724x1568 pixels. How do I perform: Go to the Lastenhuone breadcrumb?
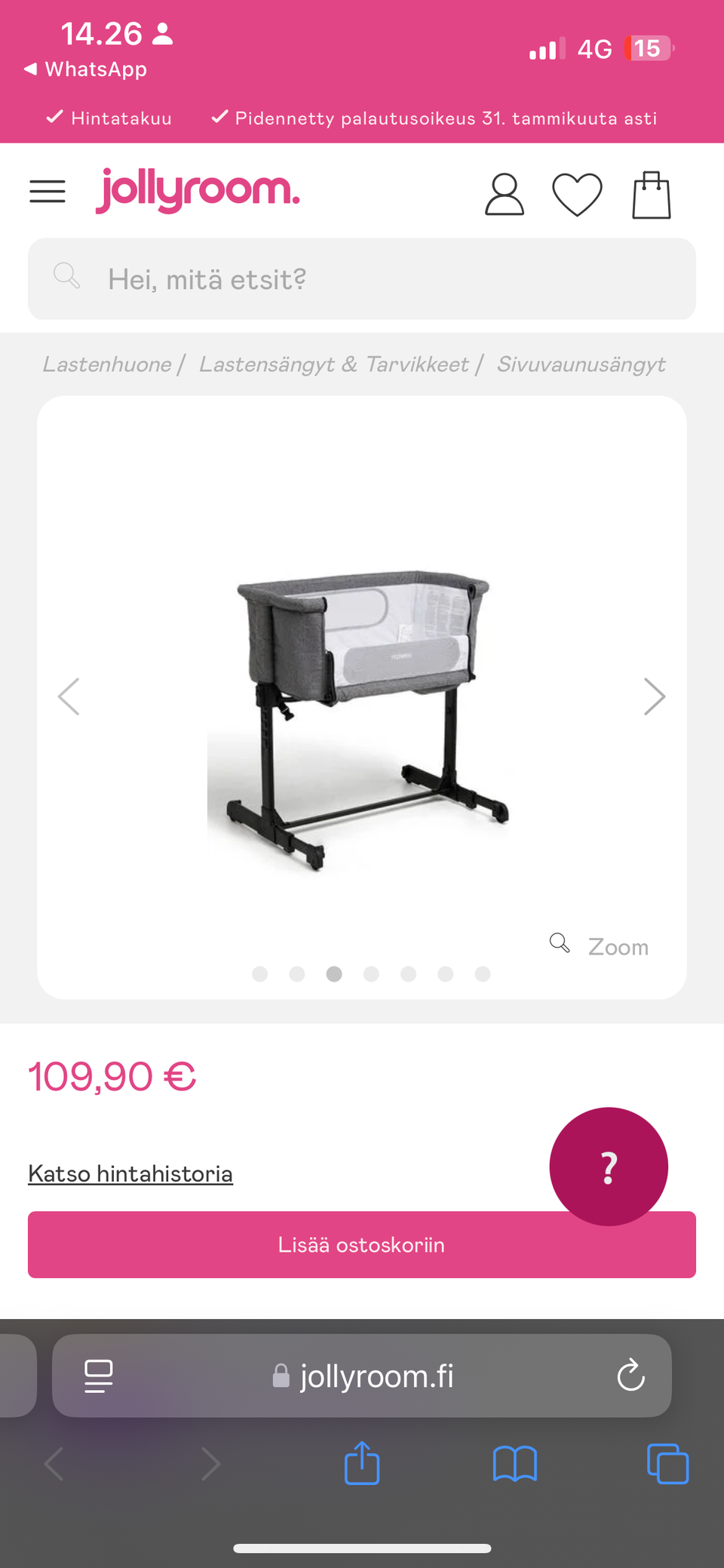click(107, 364)
